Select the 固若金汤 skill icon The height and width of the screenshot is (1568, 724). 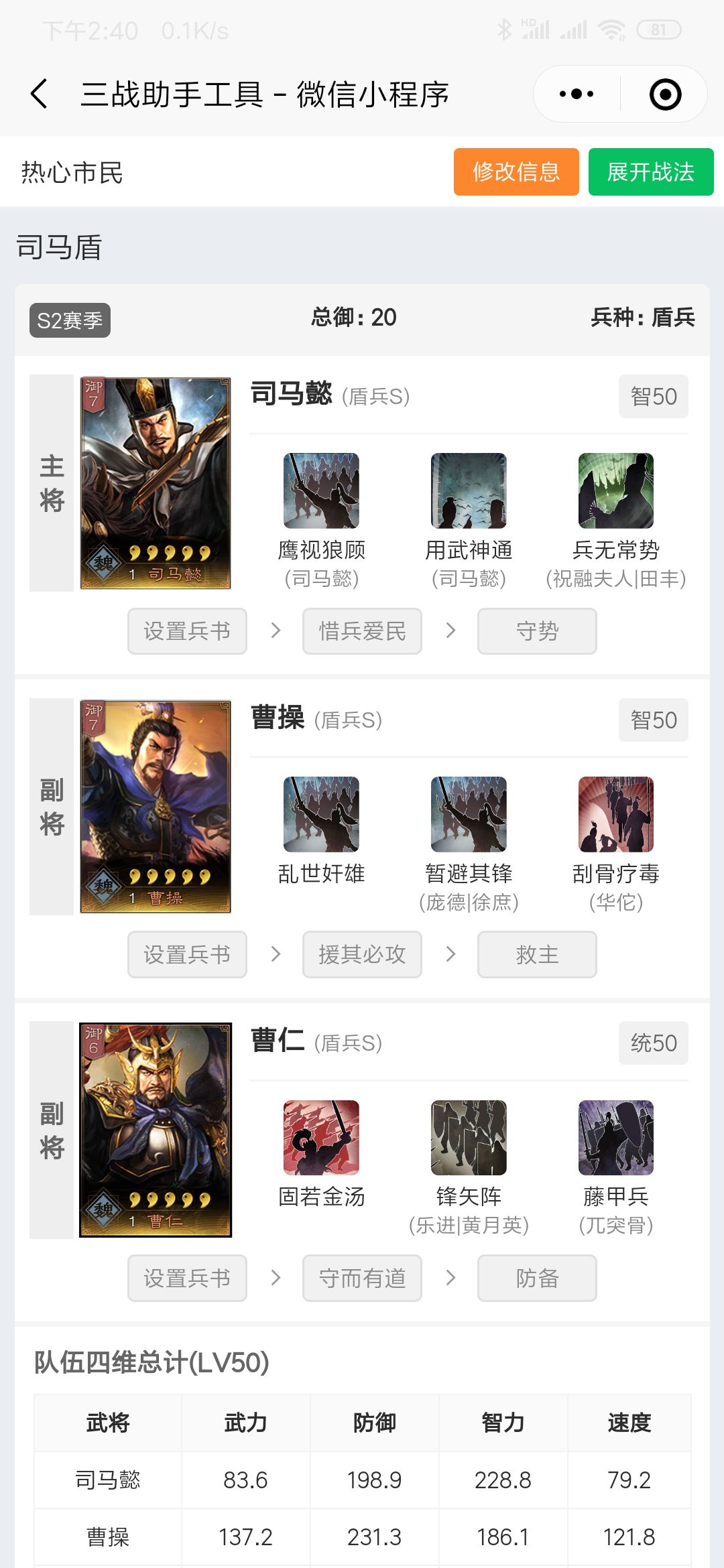pos(321,1138)
